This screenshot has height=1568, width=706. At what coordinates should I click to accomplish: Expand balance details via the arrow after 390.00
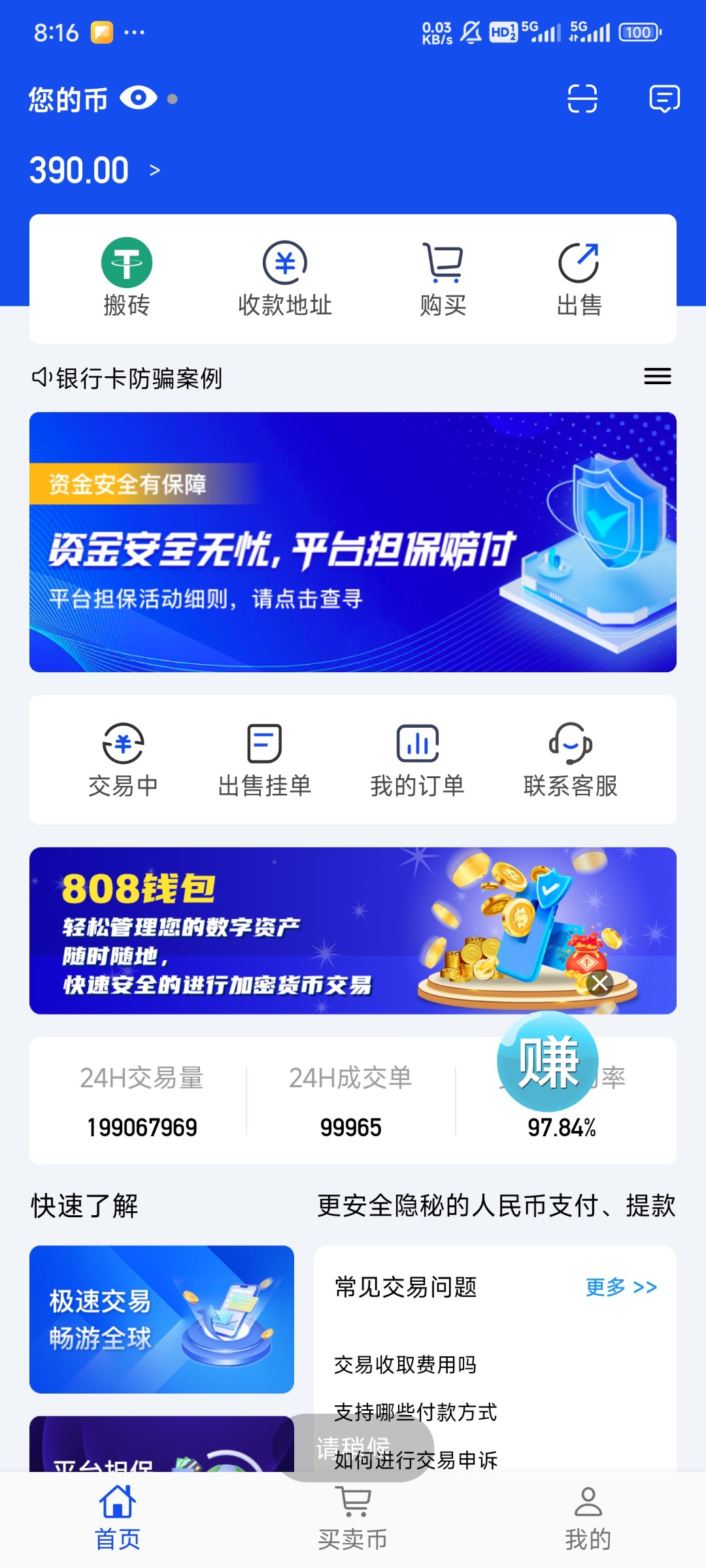click(155, 171)
